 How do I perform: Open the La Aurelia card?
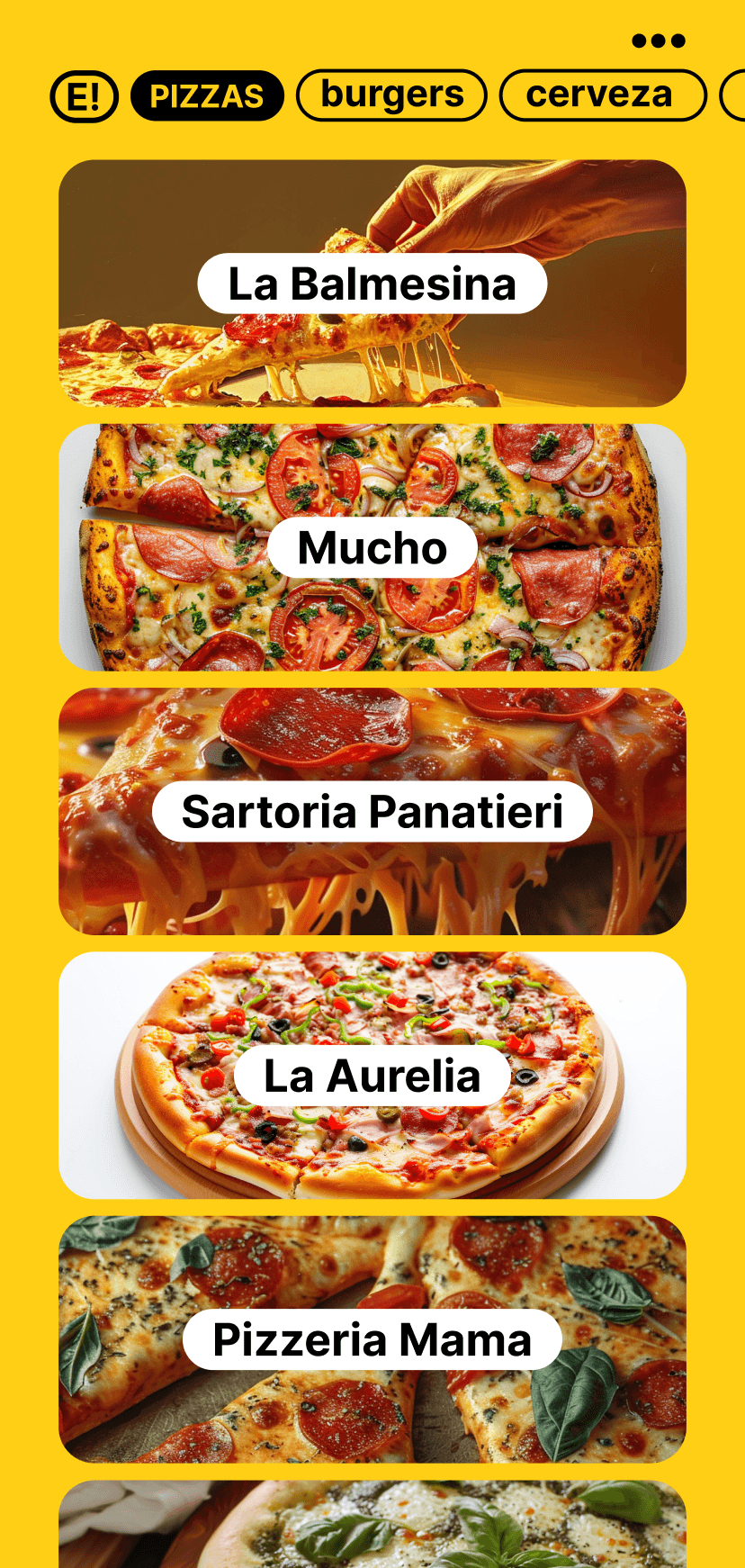coord(372,1076)
